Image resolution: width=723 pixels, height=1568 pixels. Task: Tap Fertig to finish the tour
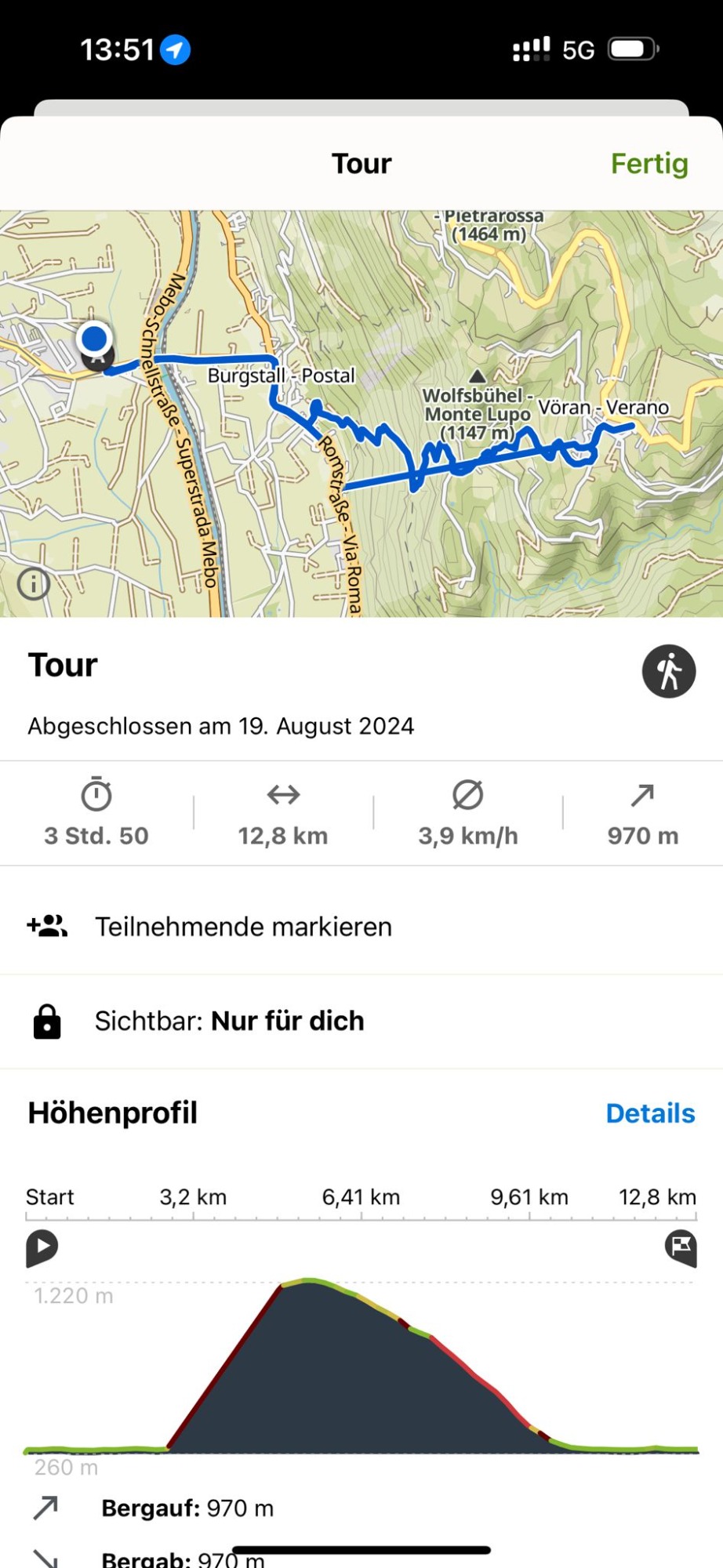coord(649,164)
